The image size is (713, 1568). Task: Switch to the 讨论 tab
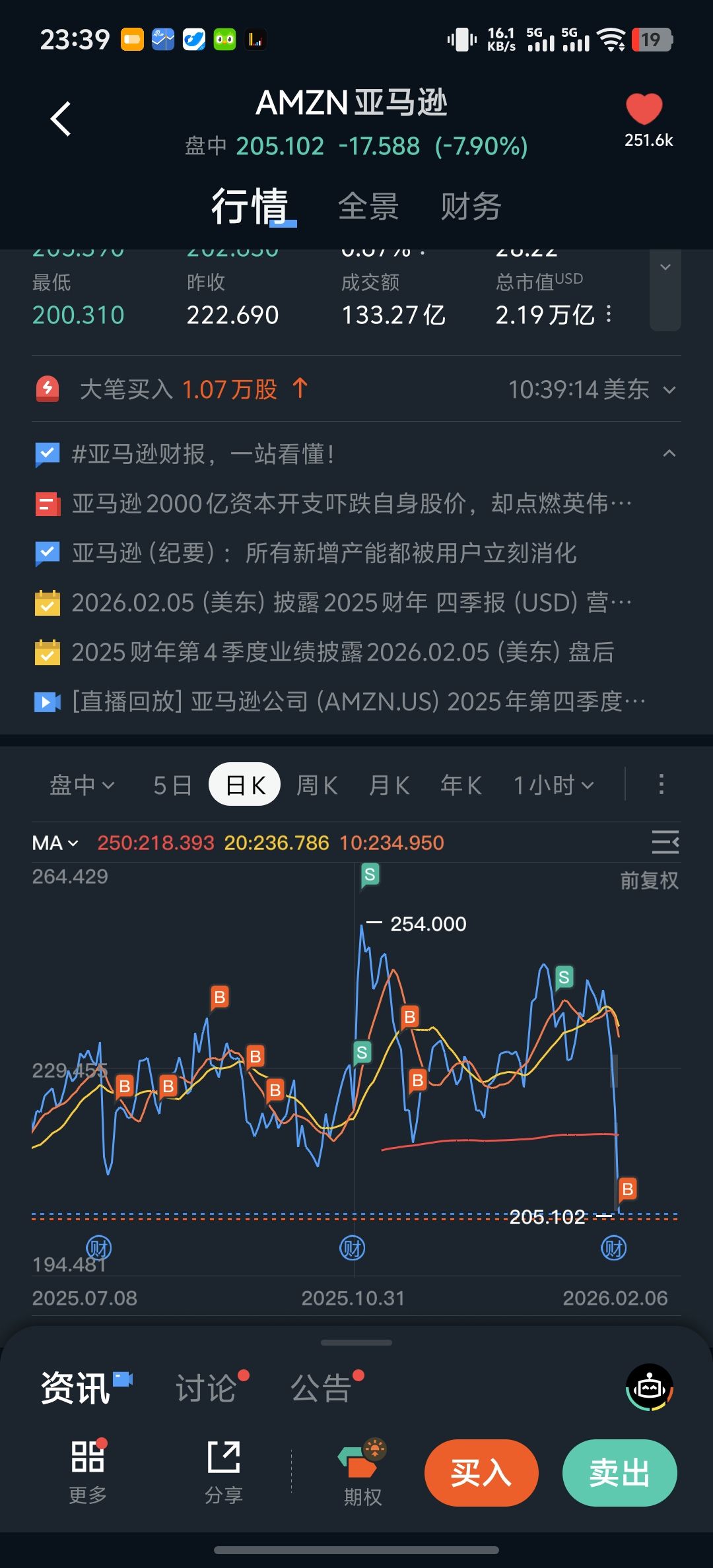click(x=206, y=1388)
